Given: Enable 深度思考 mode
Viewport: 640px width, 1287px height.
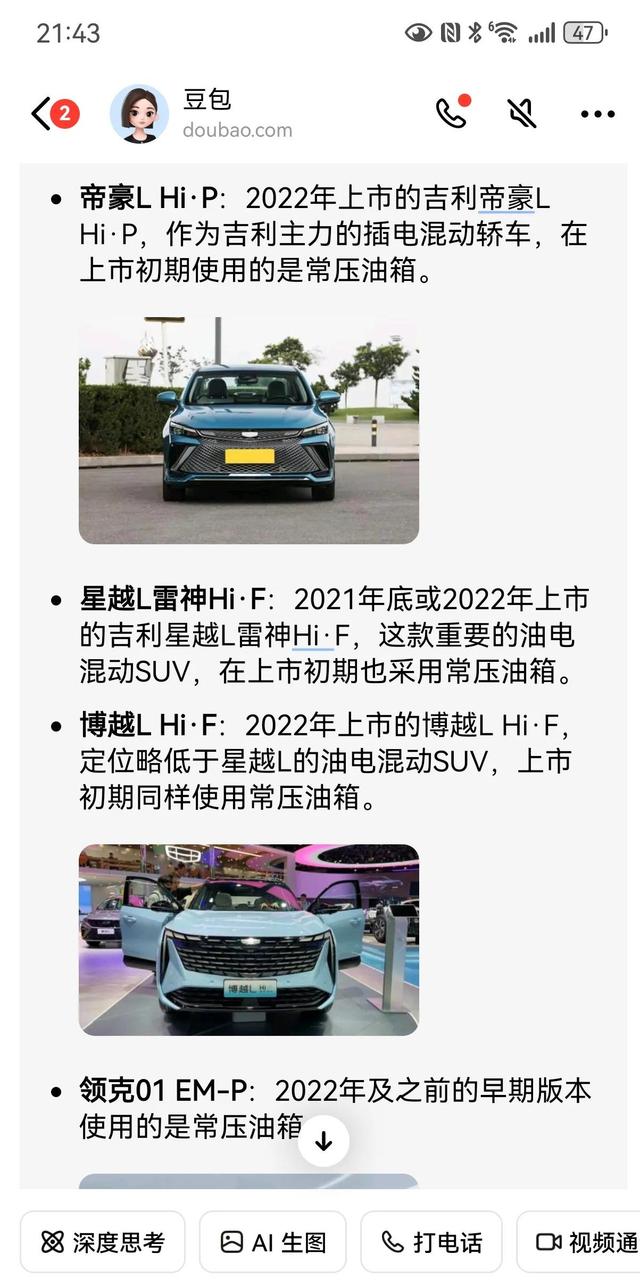Looking at the screenshot, I should (102, 1242).
